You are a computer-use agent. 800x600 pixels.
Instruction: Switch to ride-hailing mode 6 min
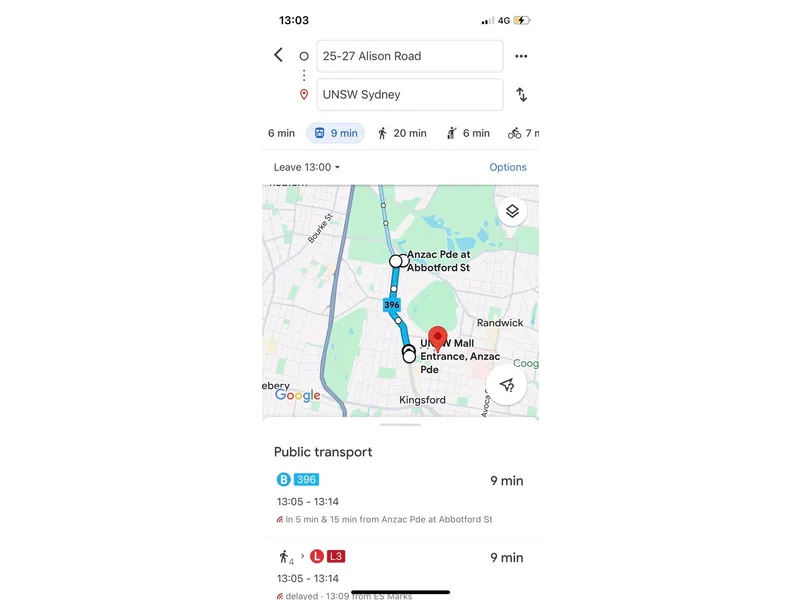468,133
